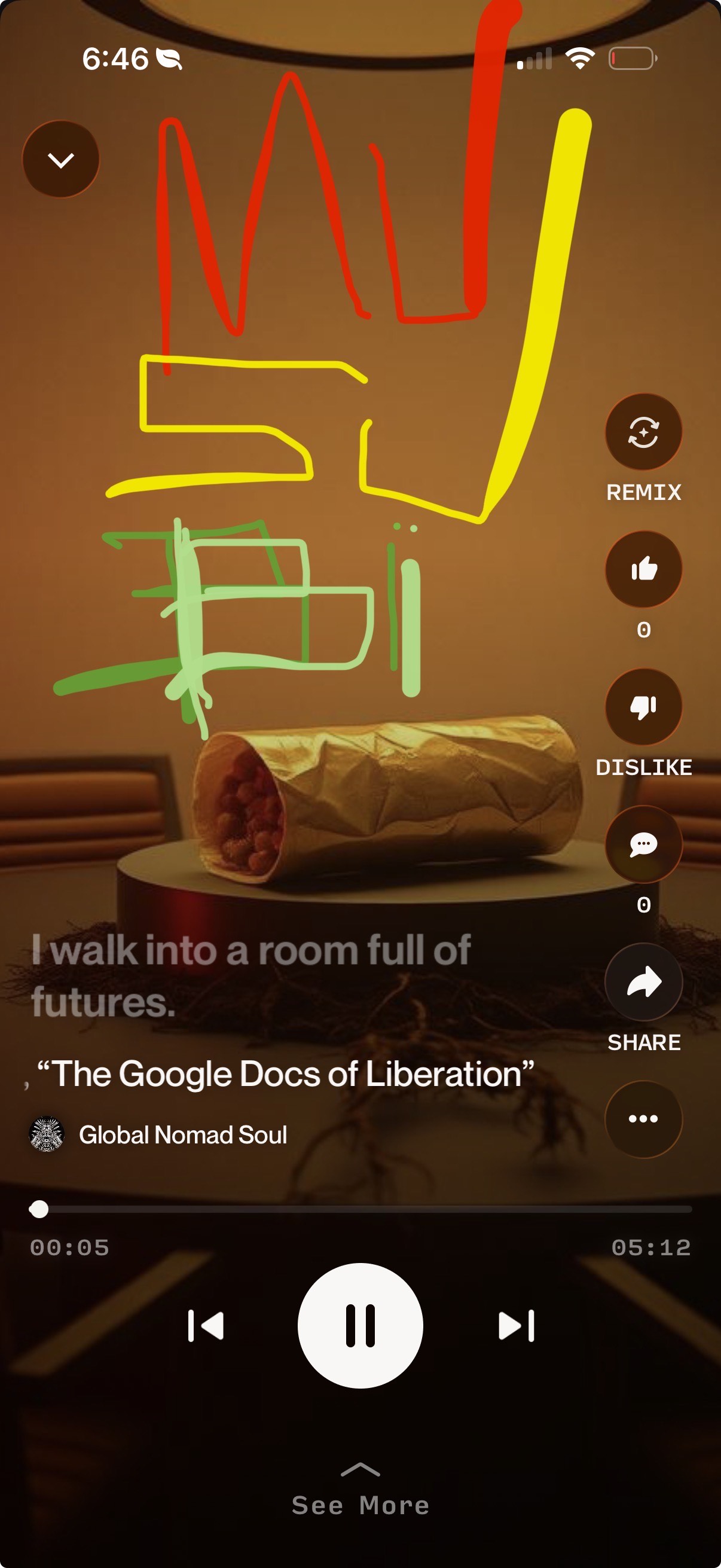Skip to the previous track
This screenshot has width=721, height=1568.
[x=206, y=1326]
